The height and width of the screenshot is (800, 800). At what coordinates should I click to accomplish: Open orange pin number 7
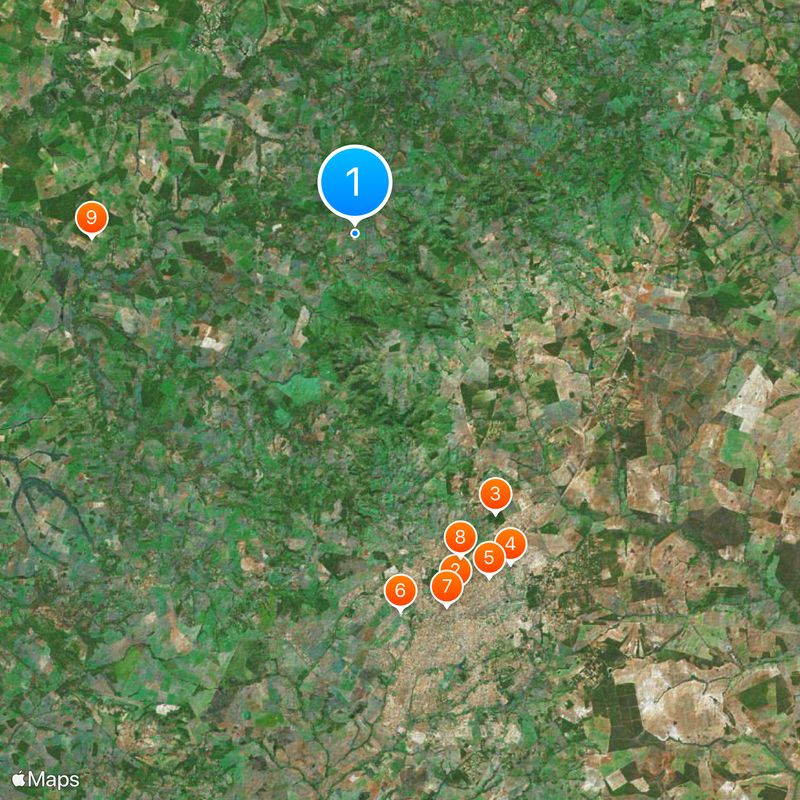[445, 587]
